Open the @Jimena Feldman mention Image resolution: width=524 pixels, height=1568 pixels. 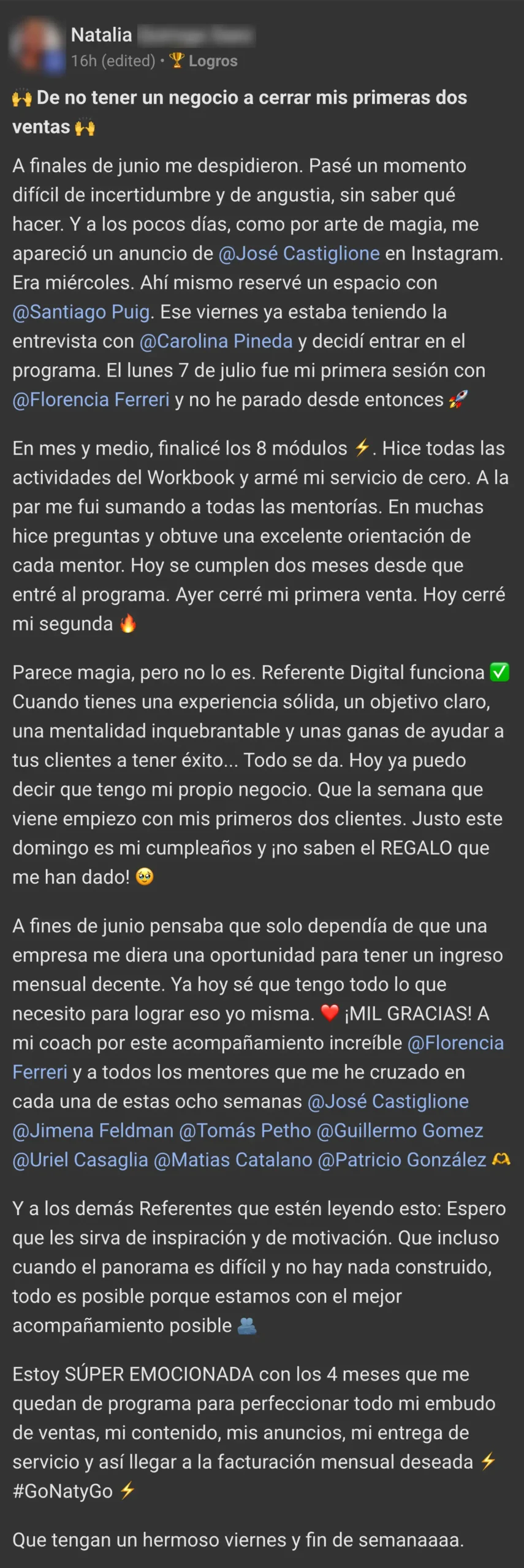tap(93, 1130)
